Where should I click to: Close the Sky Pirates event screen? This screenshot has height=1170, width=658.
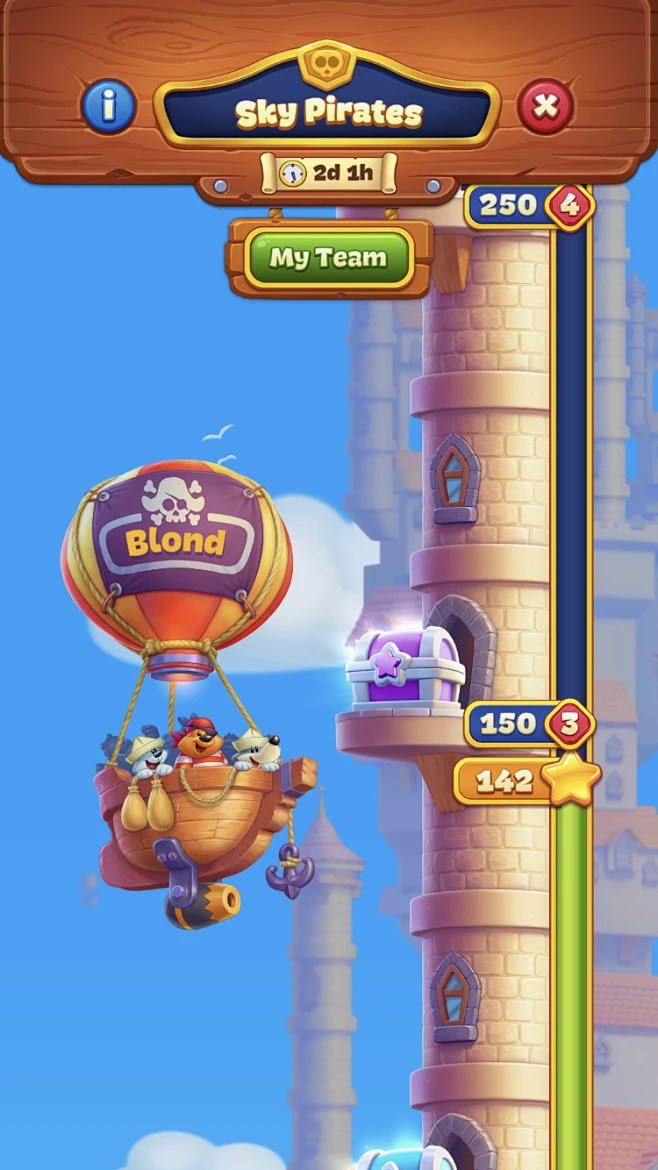545,106
